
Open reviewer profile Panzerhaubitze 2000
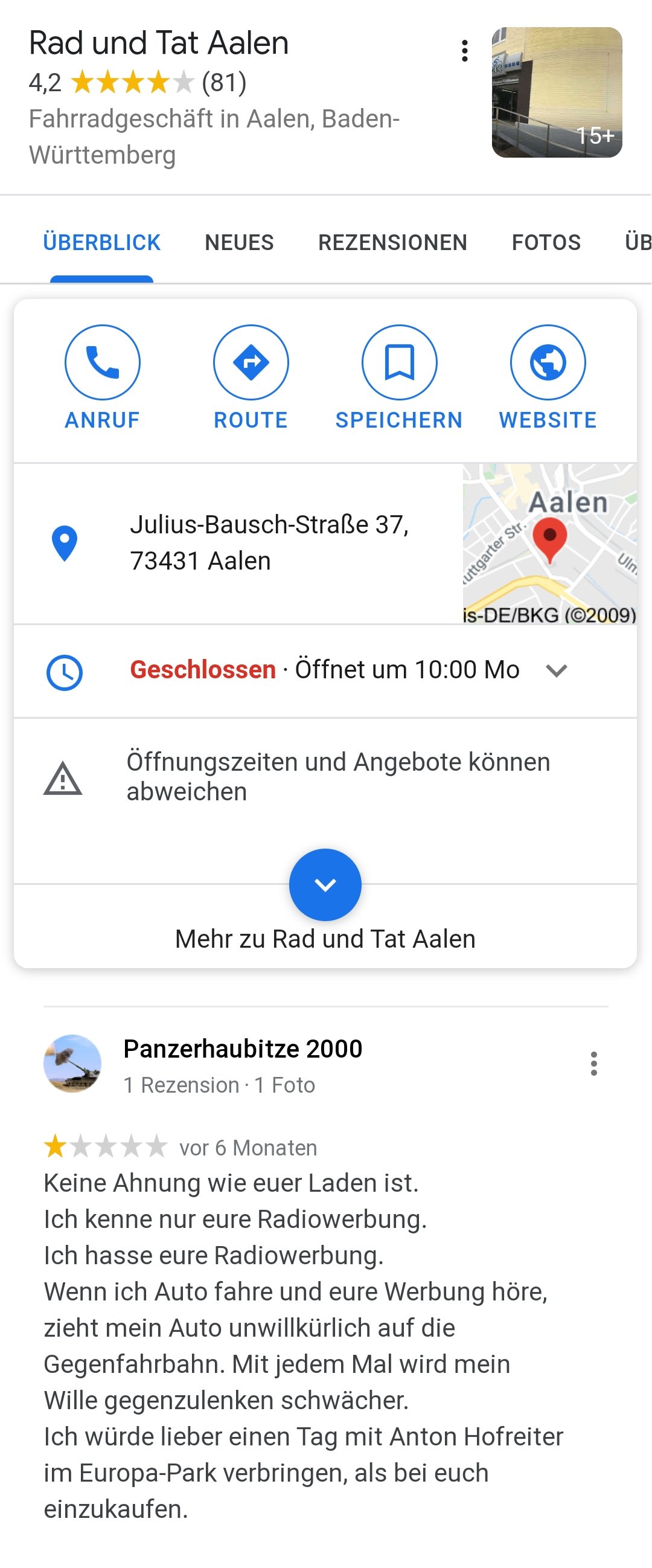[242, 1049]
